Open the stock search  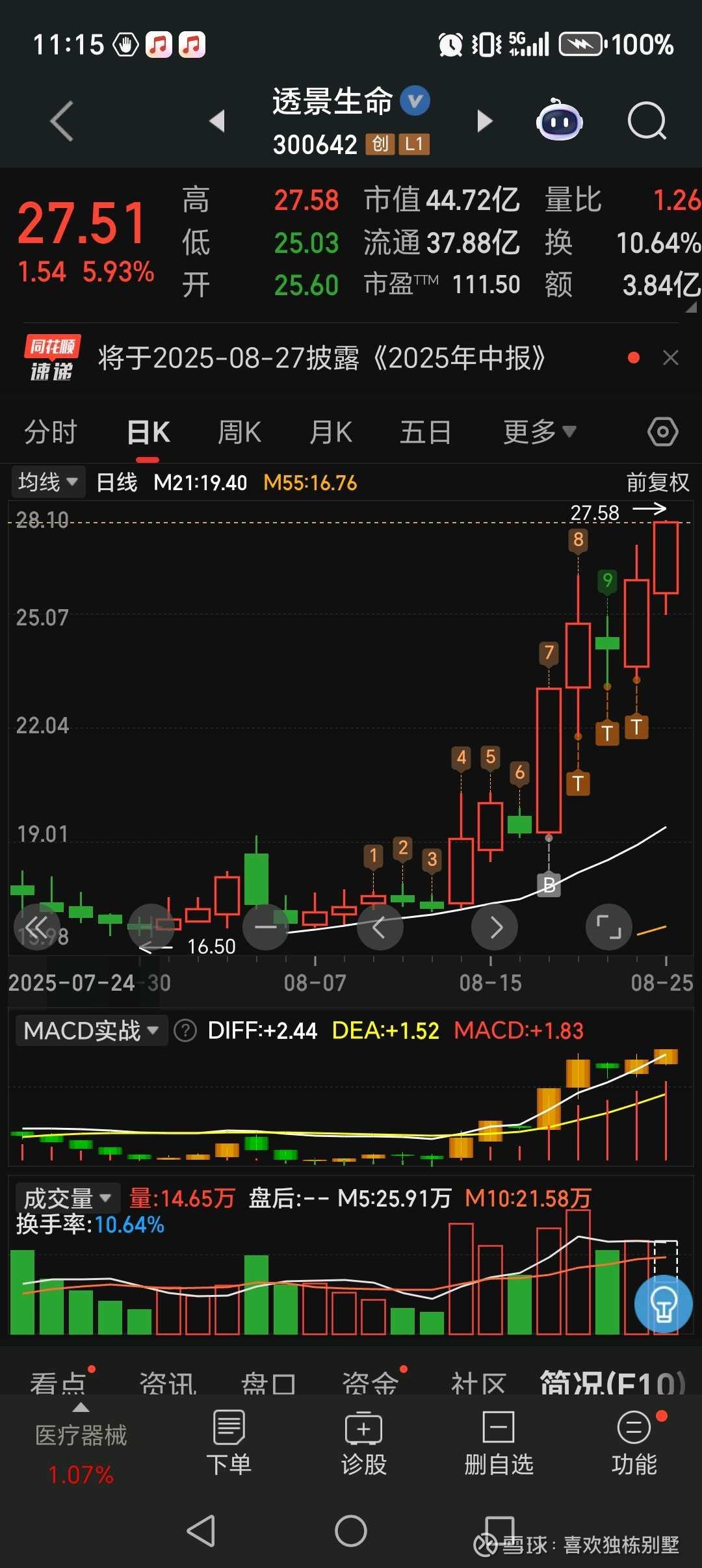(647, 121)
